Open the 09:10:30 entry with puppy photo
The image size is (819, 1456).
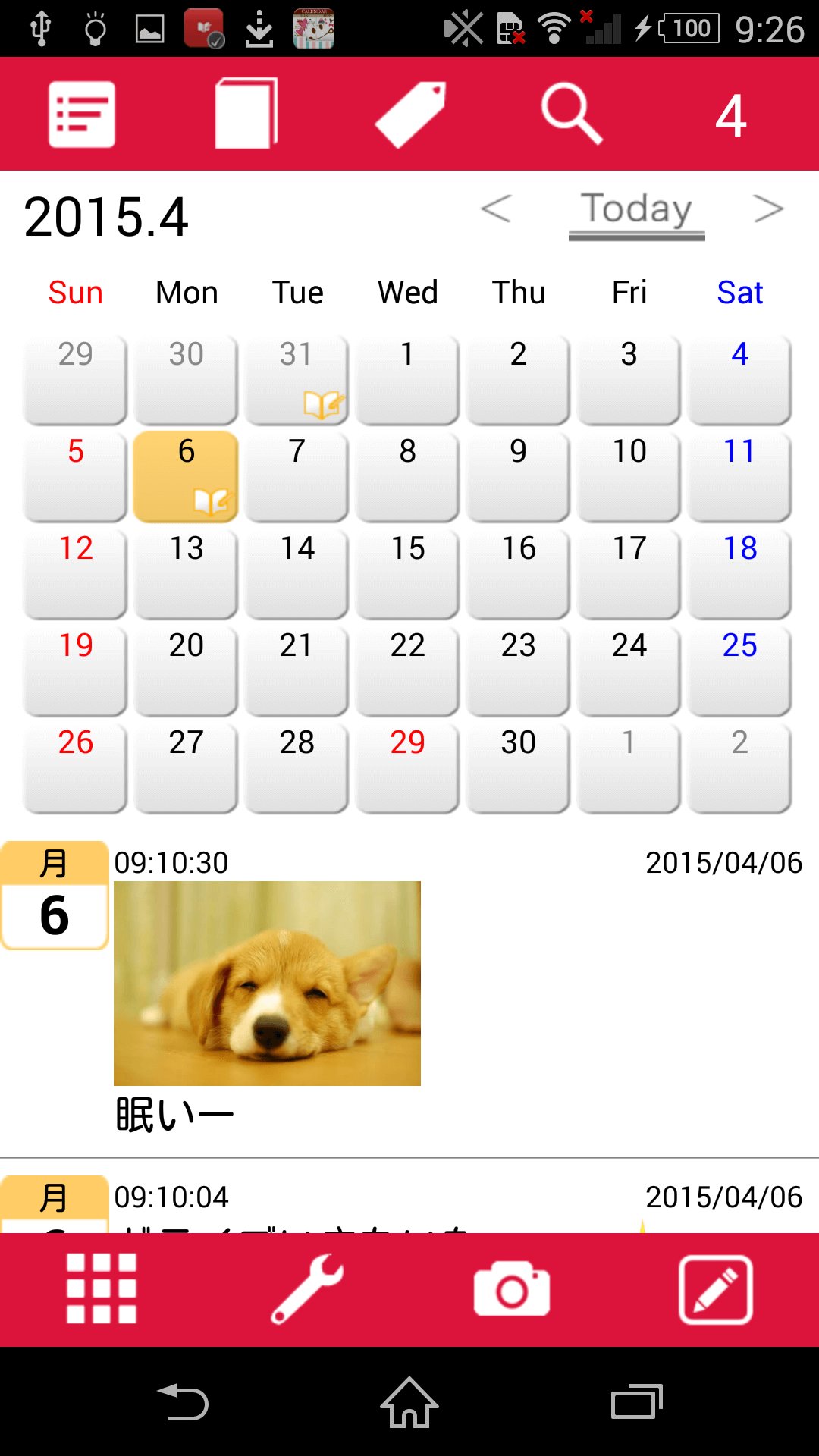click(x=267, y=984)
